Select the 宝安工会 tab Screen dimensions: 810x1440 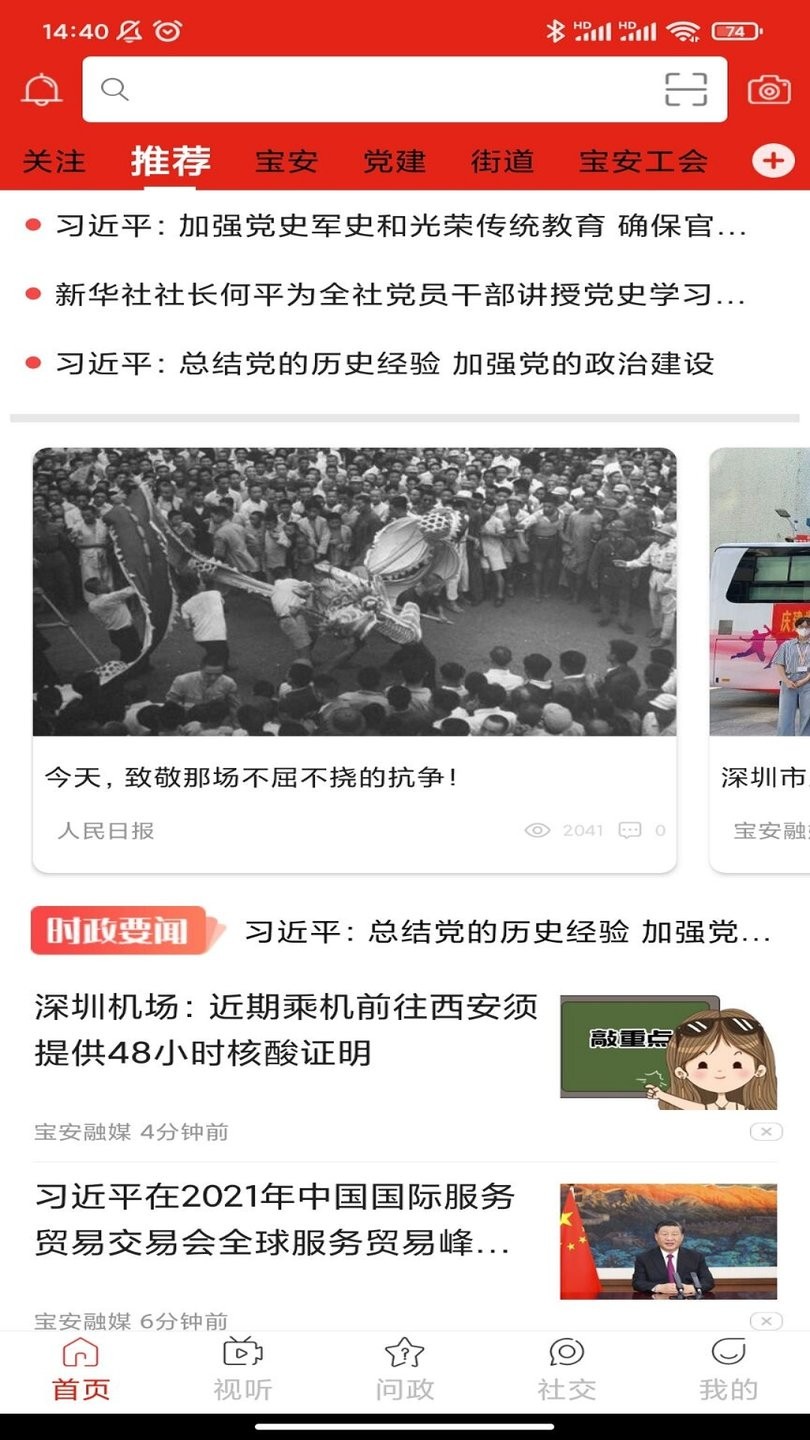tap(643, 161)
